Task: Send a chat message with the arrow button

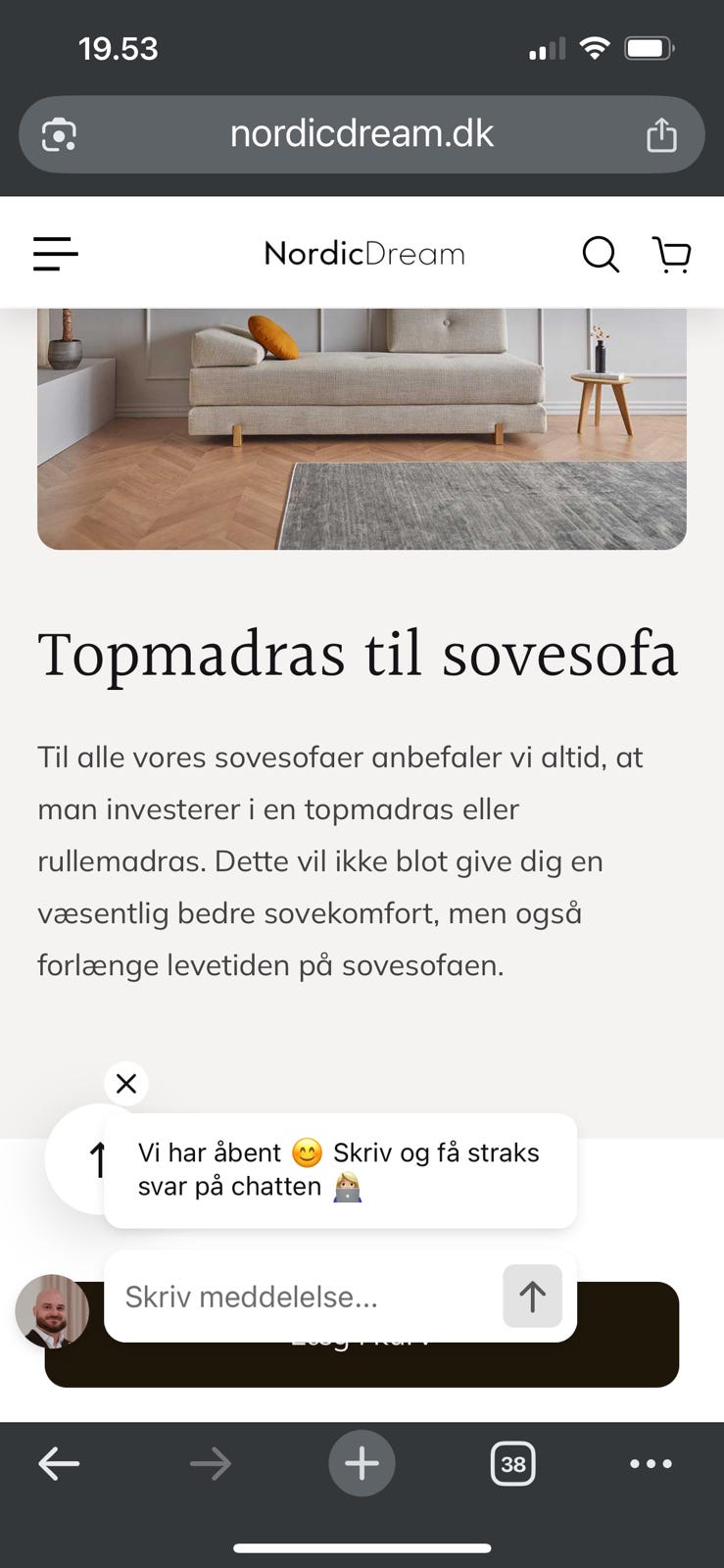Action: coord(531,1296)
